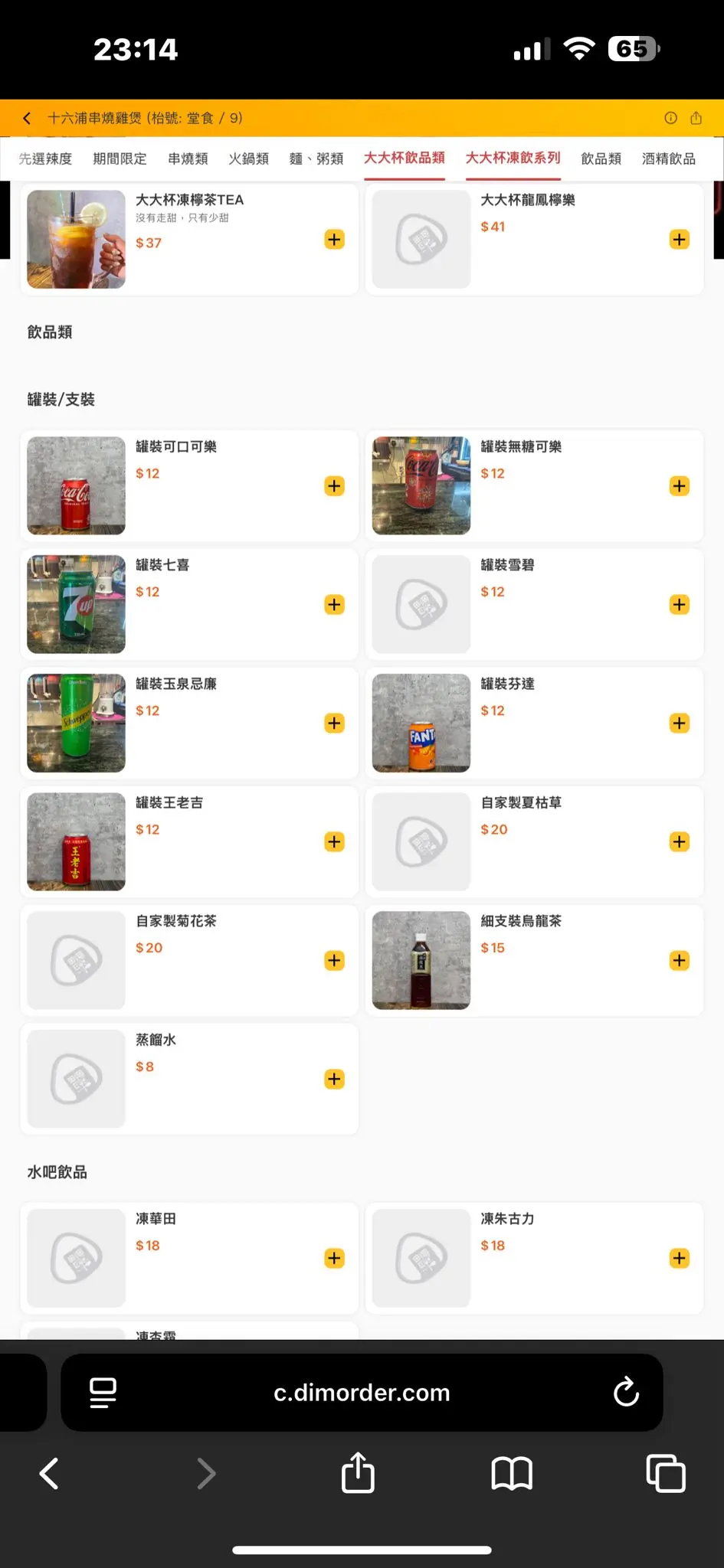Add 細支裝烏龍茶 to the order
Viewport: 724px width, 1568px height.
pos(679,961)
